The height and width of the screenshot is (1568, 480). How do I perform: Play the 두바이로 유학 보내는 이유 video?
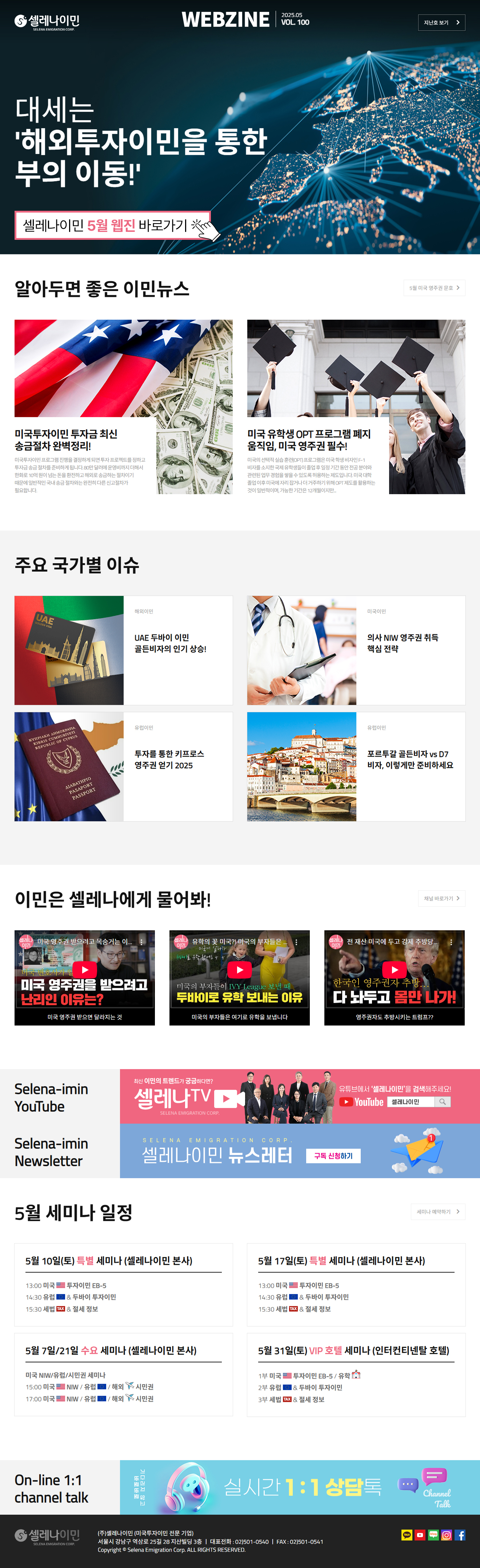239,970
